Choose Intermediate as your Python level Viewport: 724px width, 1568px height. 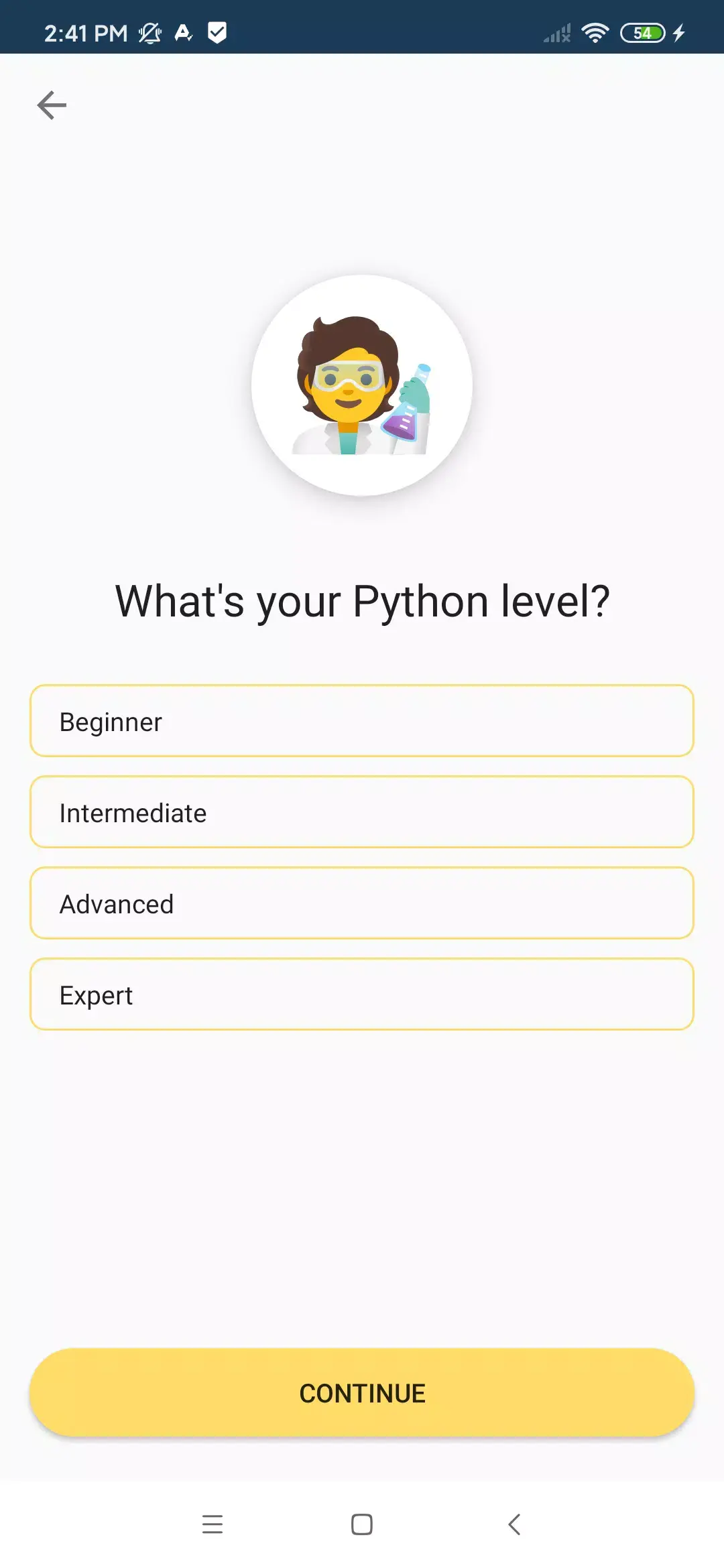362,812
